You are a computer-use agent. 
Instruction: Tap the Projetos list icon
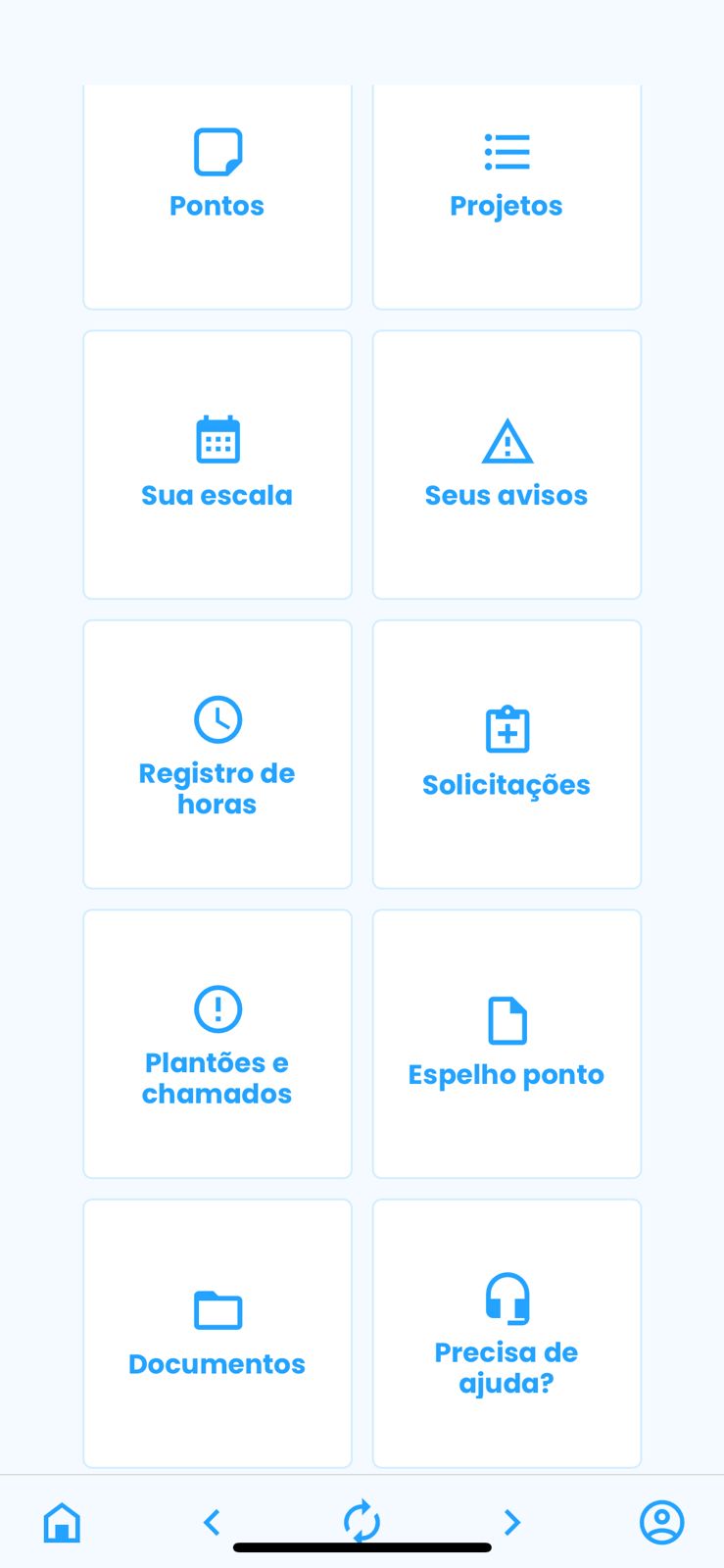tap(506, 151)
